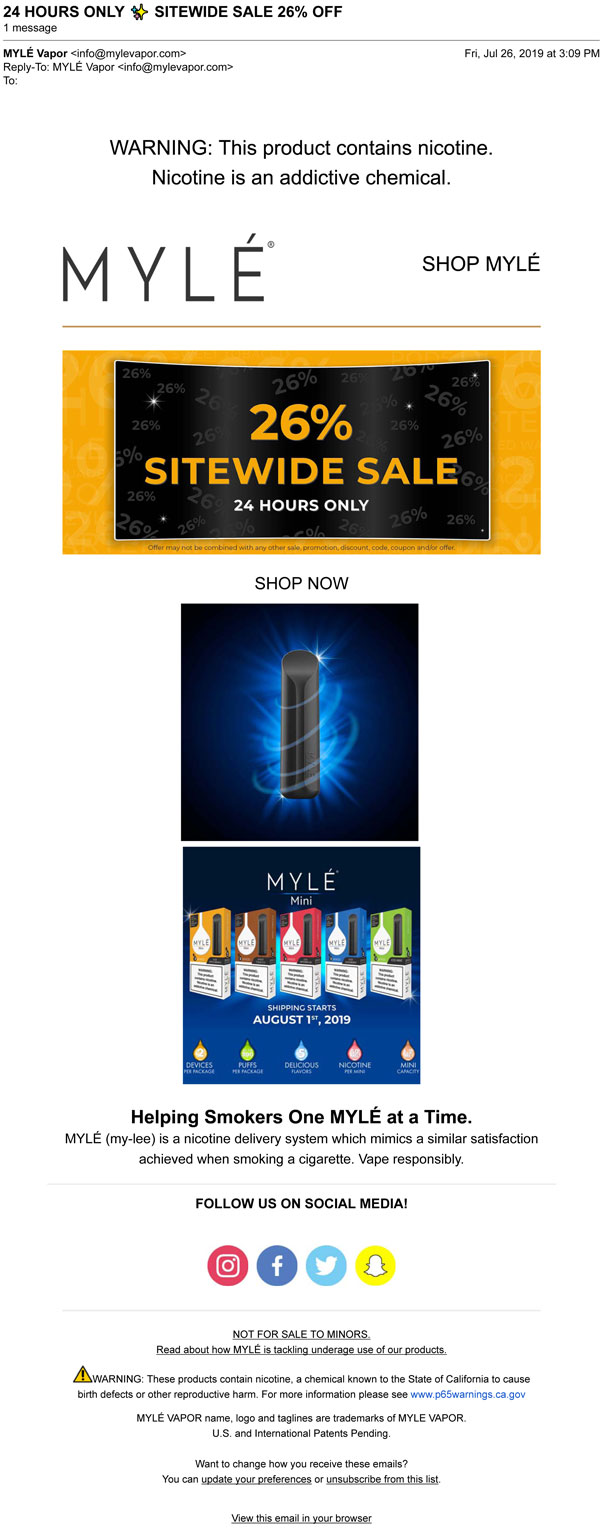
Task: Unsubscribe from this list
Action: [x=382, y=1479]
